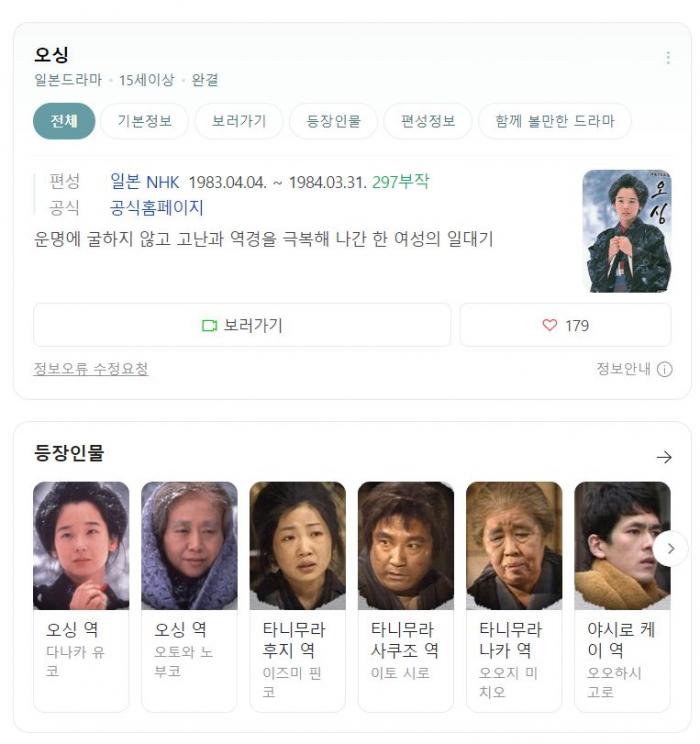Tap the wide 보러가기 watch button
The height and width of the screenshot is (744, 700).
click(x=242, y=325)
